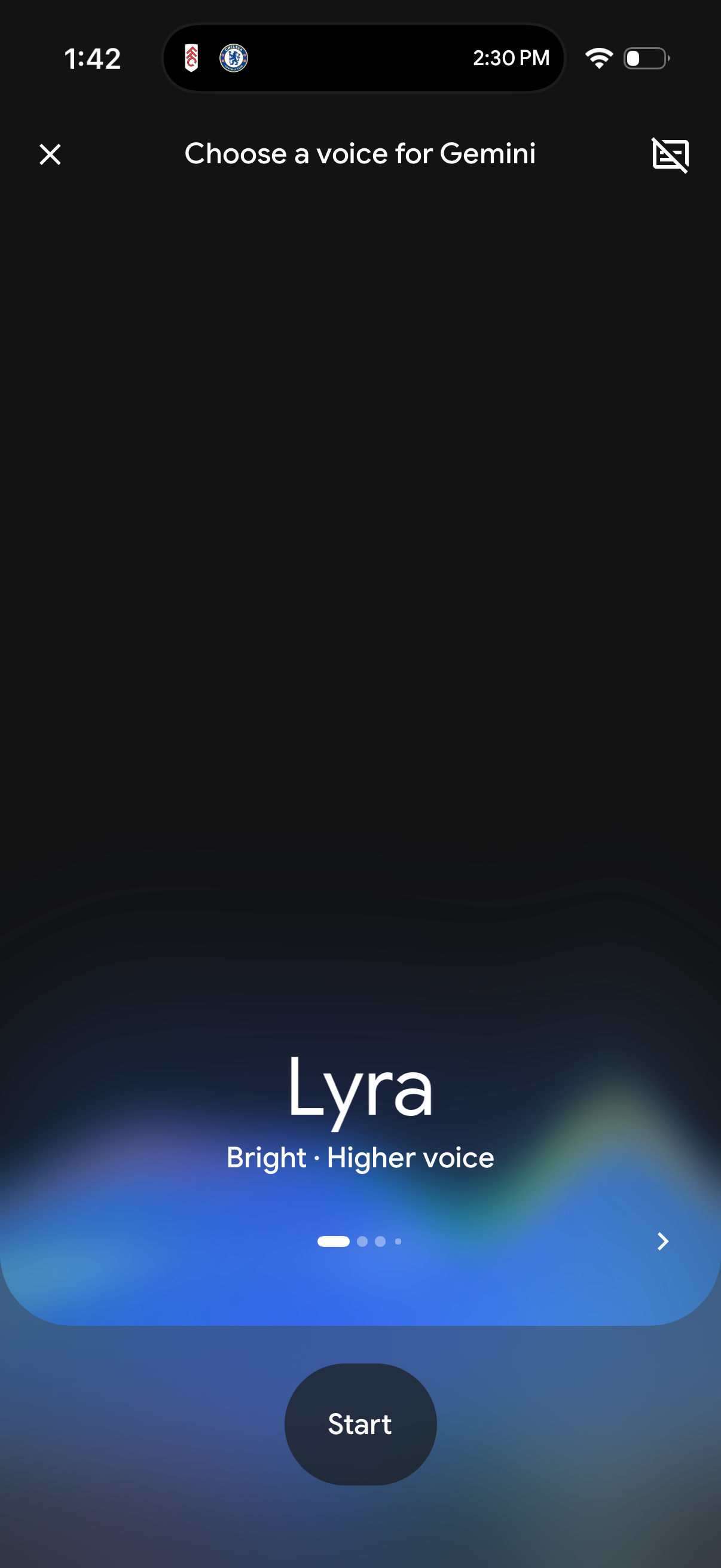Select the second pagination dot
This screenshot has height=1568, width=721.
(x=362, y=1241)
